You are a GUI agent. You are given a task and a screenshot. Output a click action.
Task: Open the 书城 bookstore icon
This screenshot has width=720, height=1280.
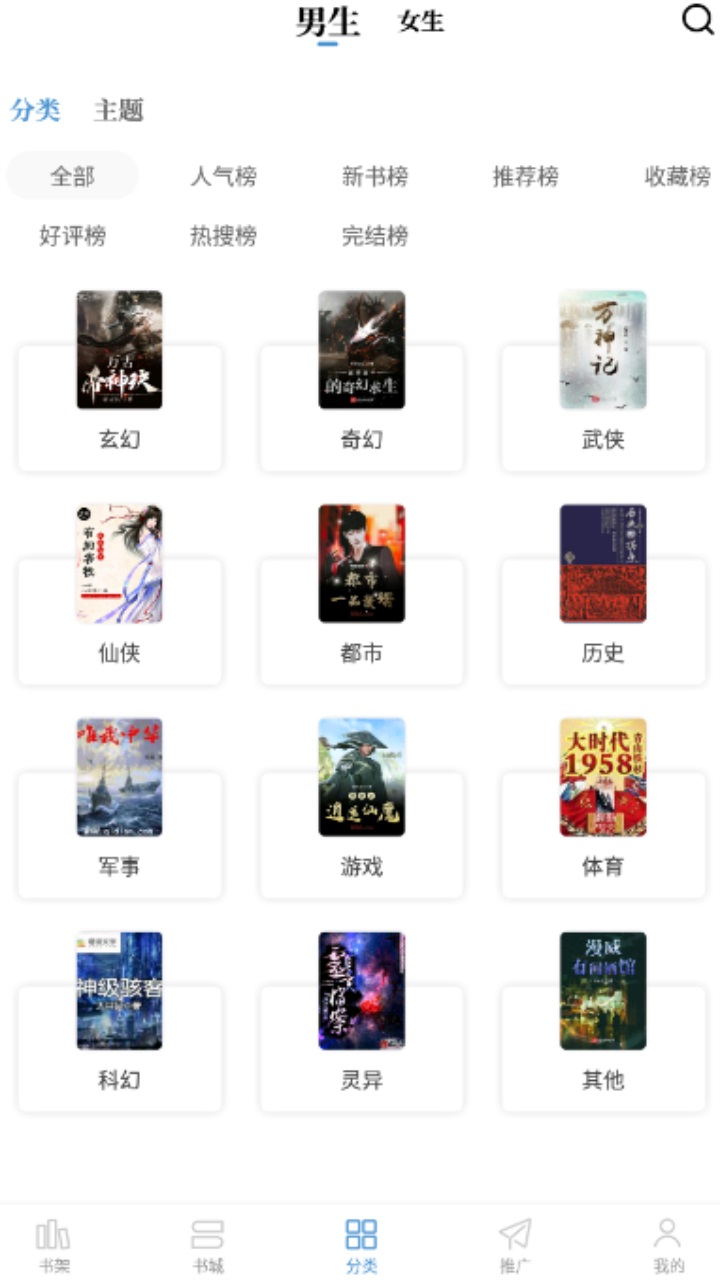[x=208, y=1240]
